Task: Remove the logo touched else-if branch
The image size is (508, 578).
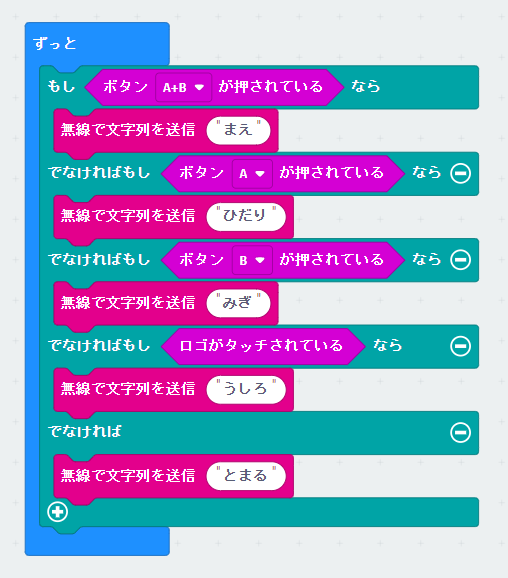Action: coord(460,346)
